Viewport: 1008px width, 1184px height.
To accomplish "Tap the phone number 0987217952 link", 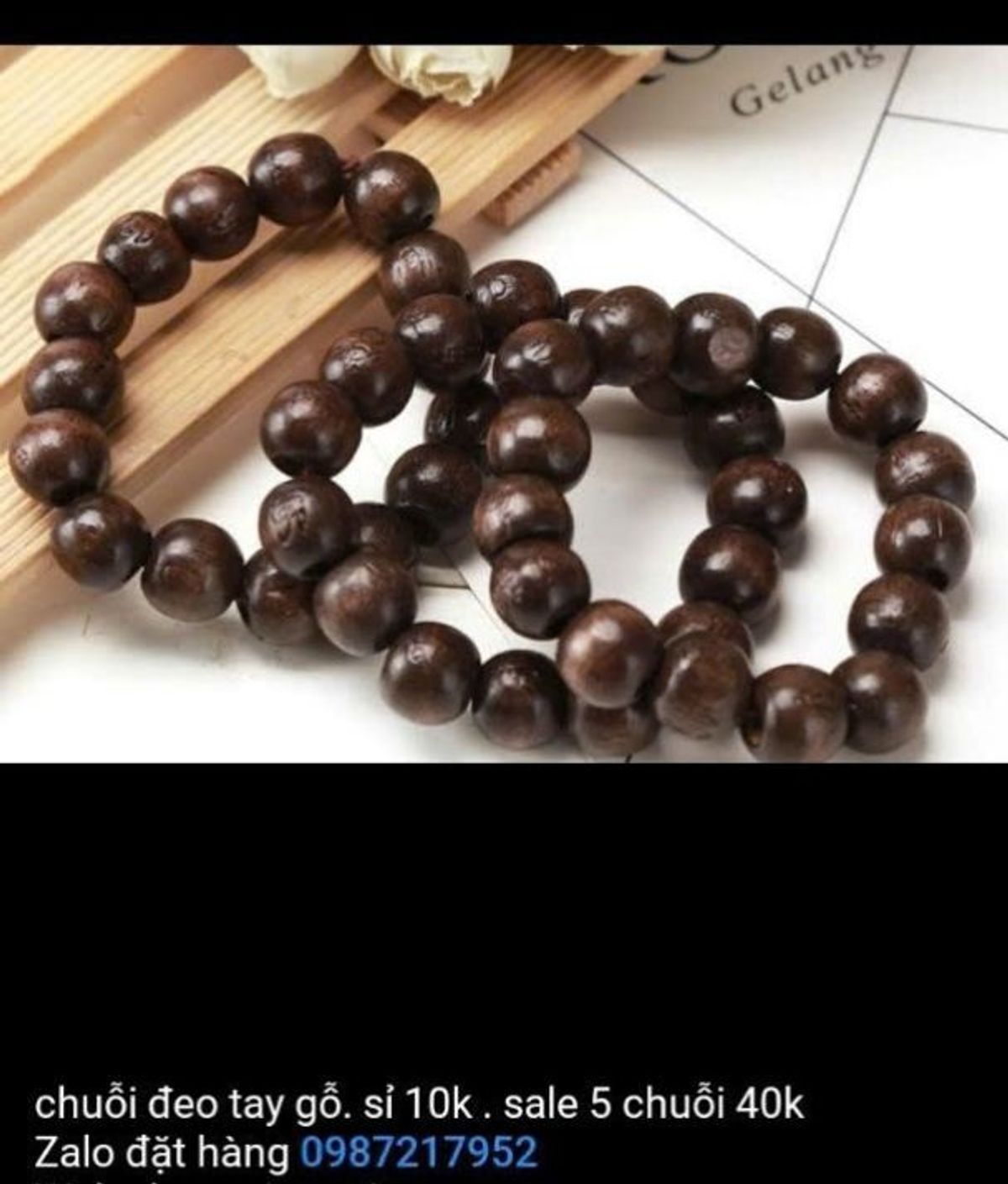I will tap(417, 1152).
